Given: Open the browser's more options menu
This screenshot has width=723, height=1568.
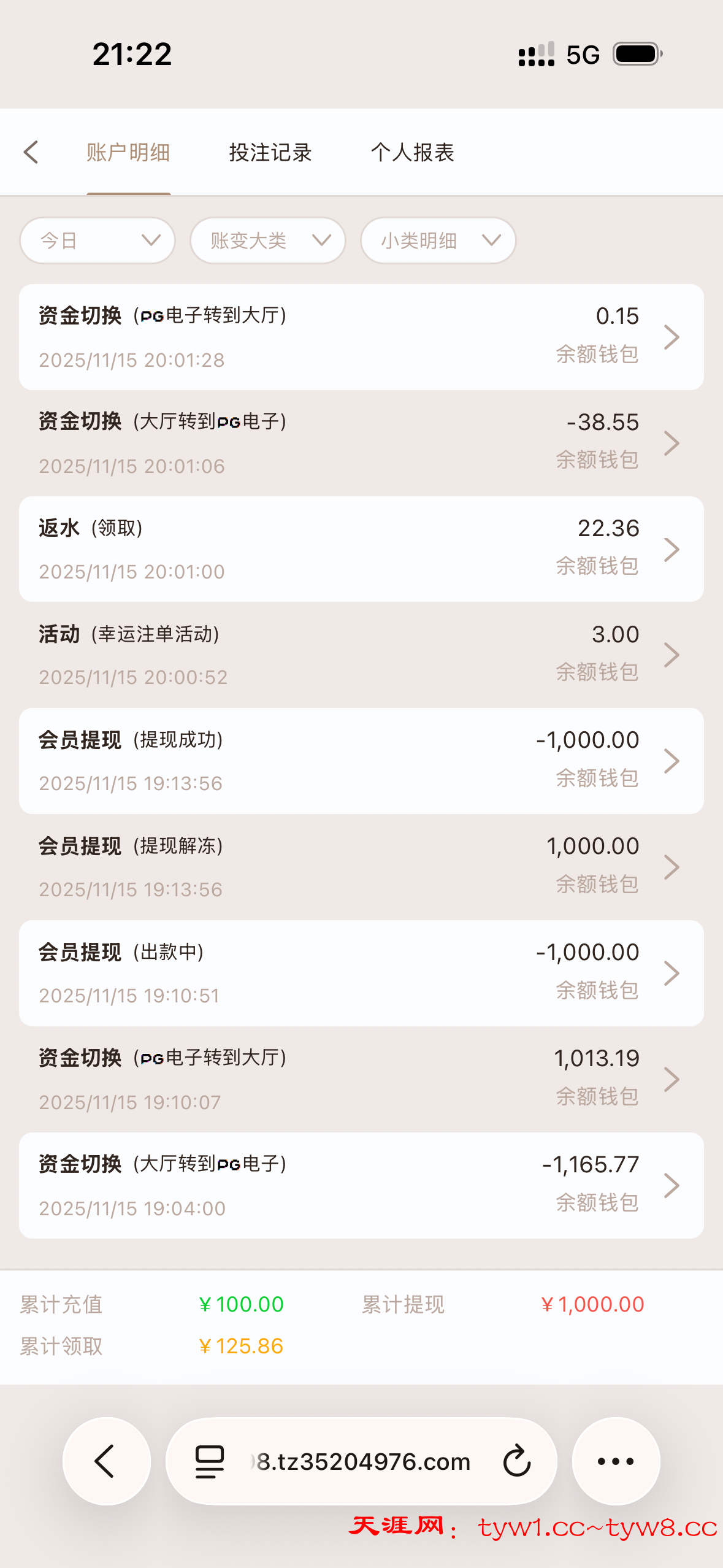Looking at the screenshot, I should [616, 1461].
